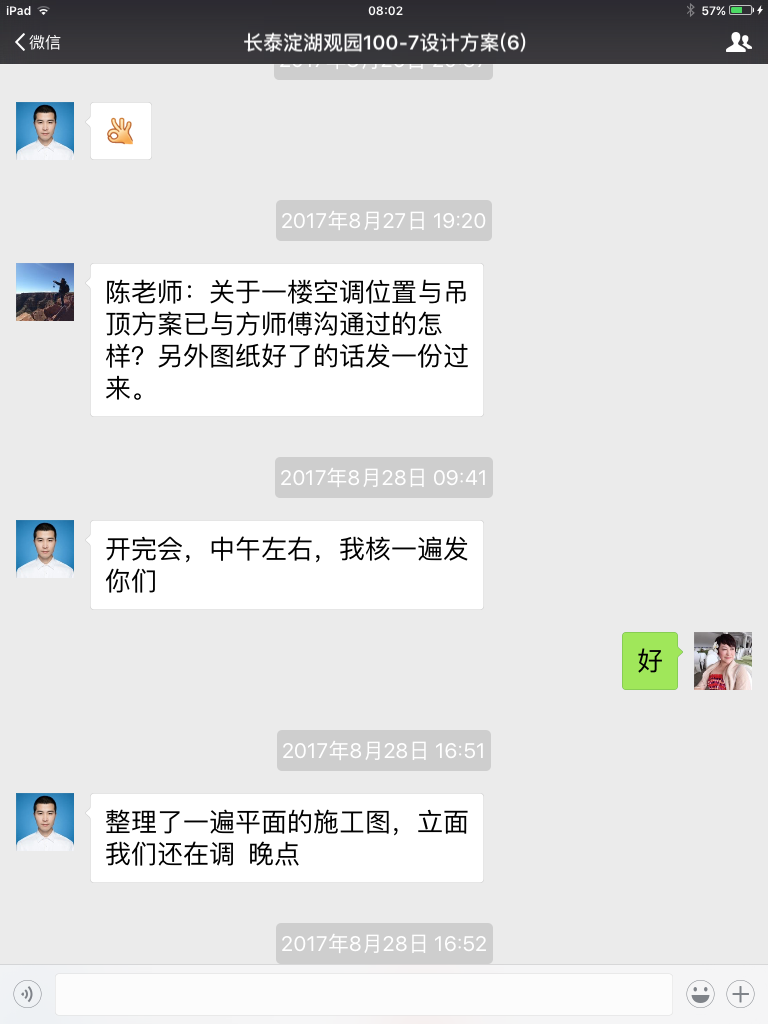Tap my own avatar beside 好

[722, 661]
